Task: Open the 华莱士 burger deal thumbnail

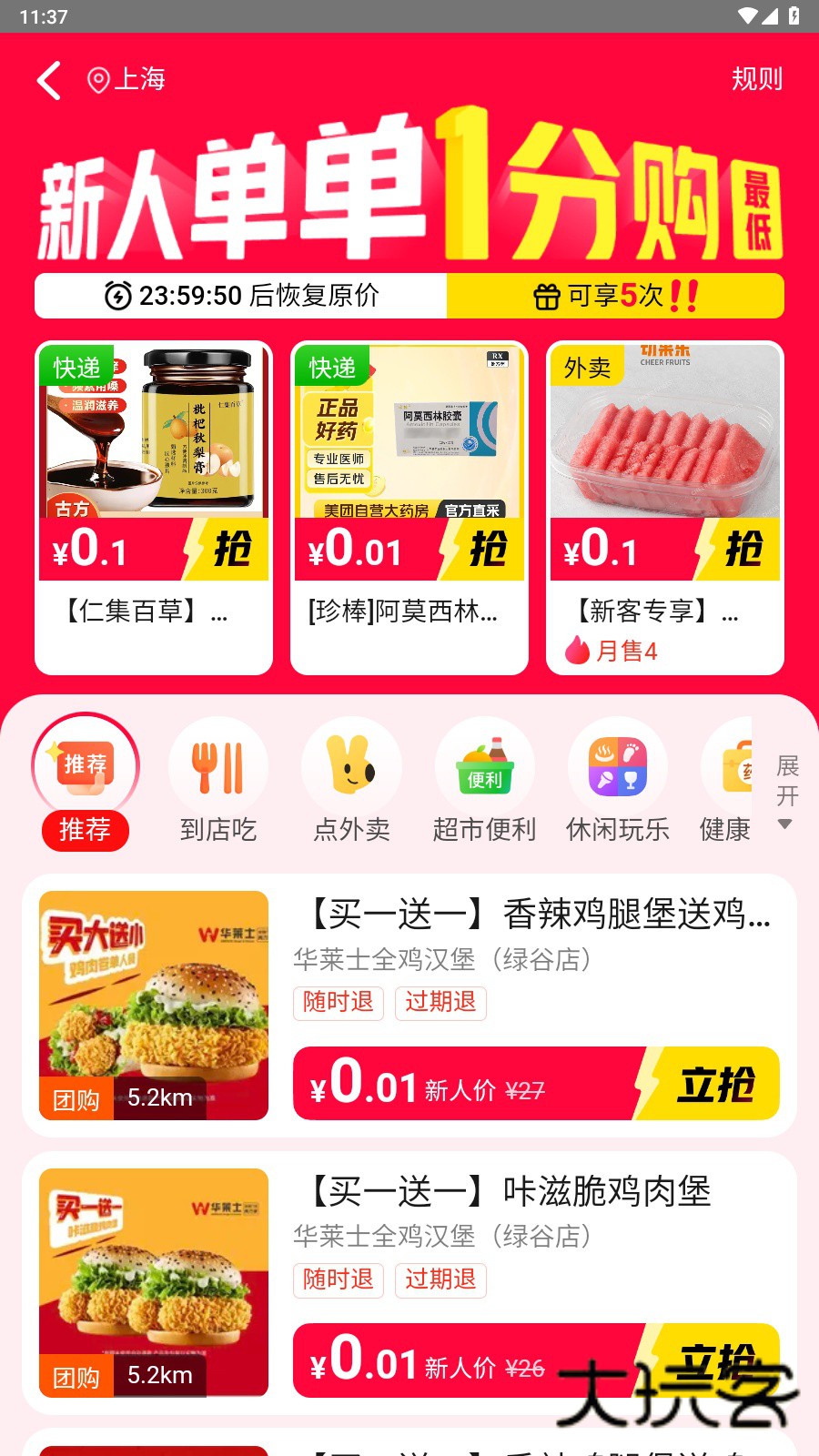Action: 153,1005
